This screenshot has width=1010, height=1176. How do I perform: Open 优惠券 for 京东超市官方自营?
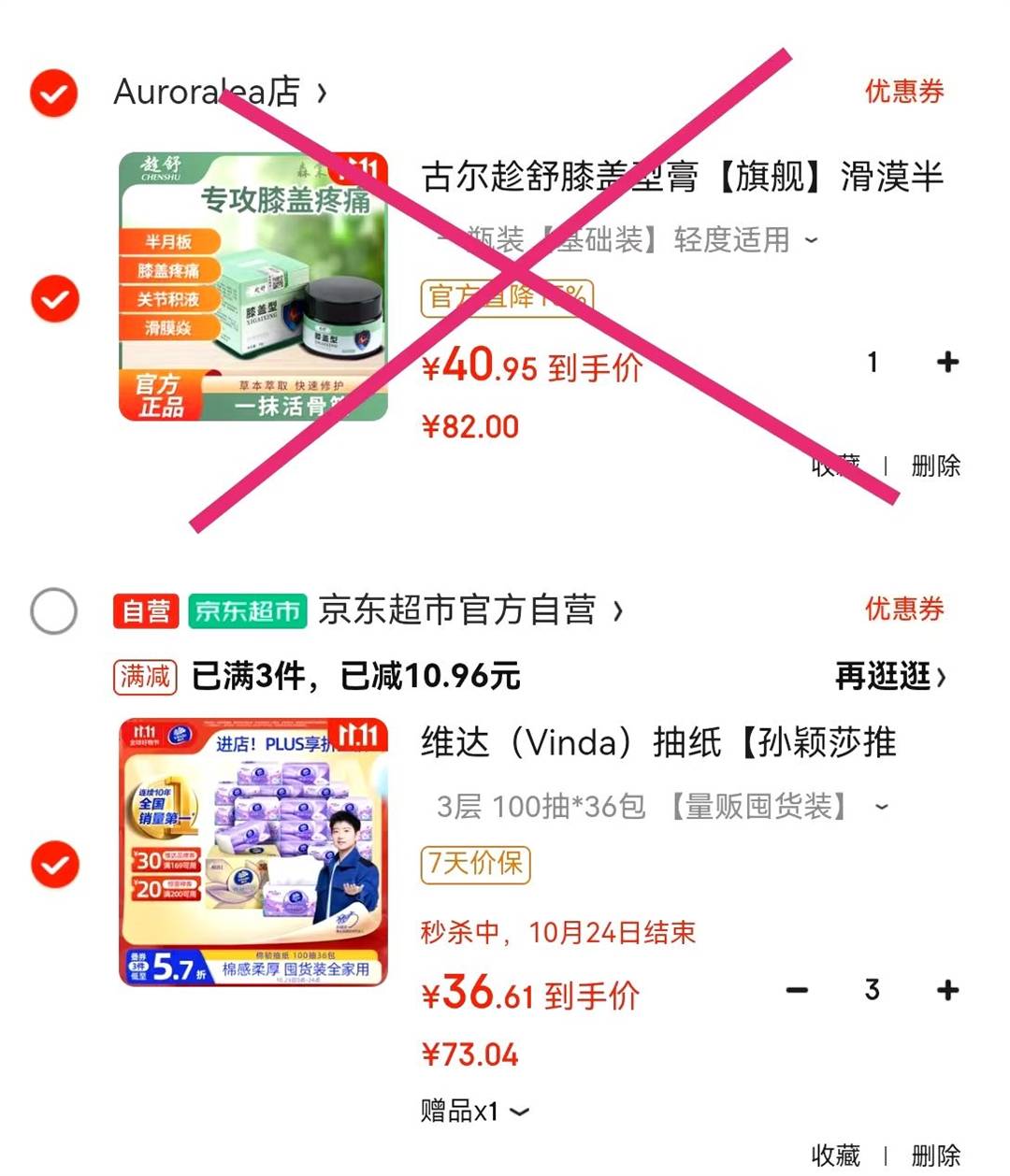[x=903, y=610]
